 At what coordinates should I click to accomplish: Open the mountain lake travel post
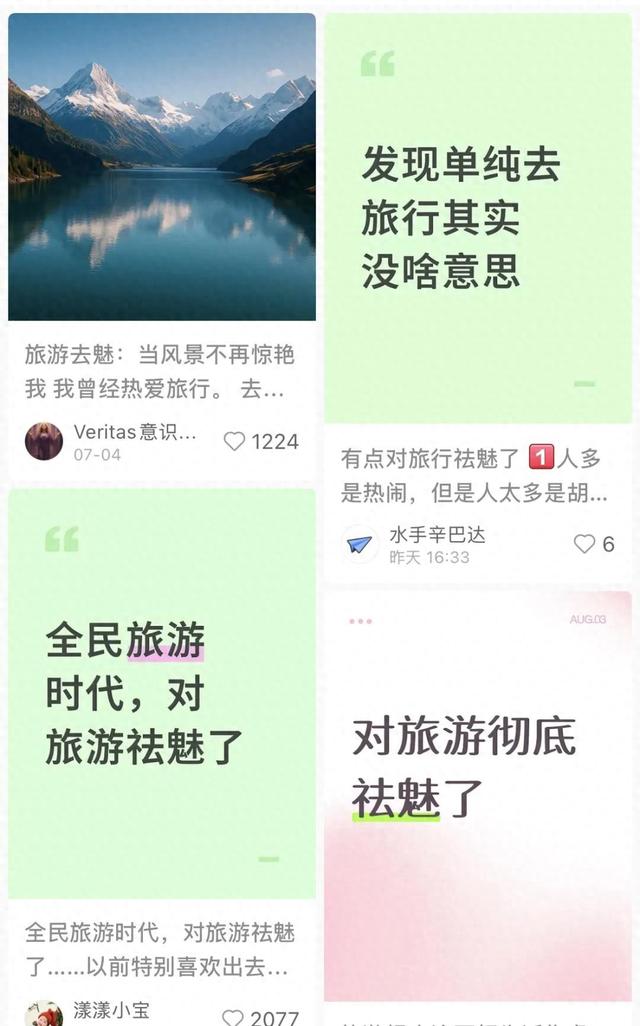(162, 167)
